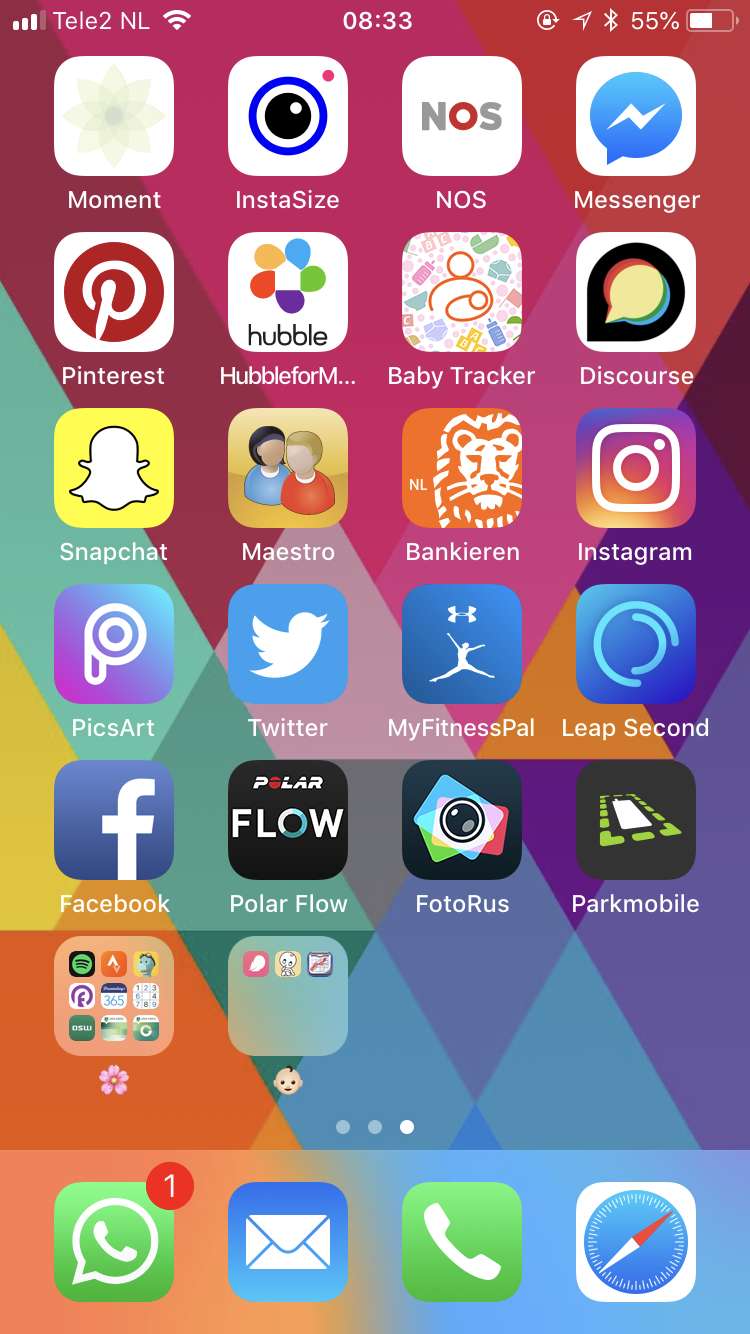Open WhatsApp with one unread notification
The image size is (750, 1334).
tap(114, 1242)
